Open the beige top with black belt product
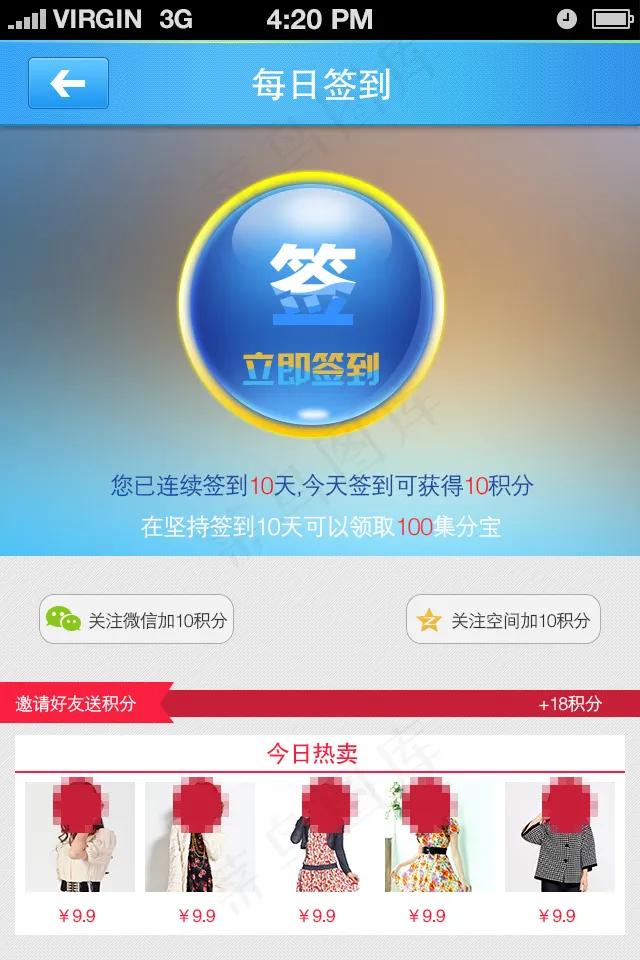This screenshot has width=640, height=960. tap(80, 838)
